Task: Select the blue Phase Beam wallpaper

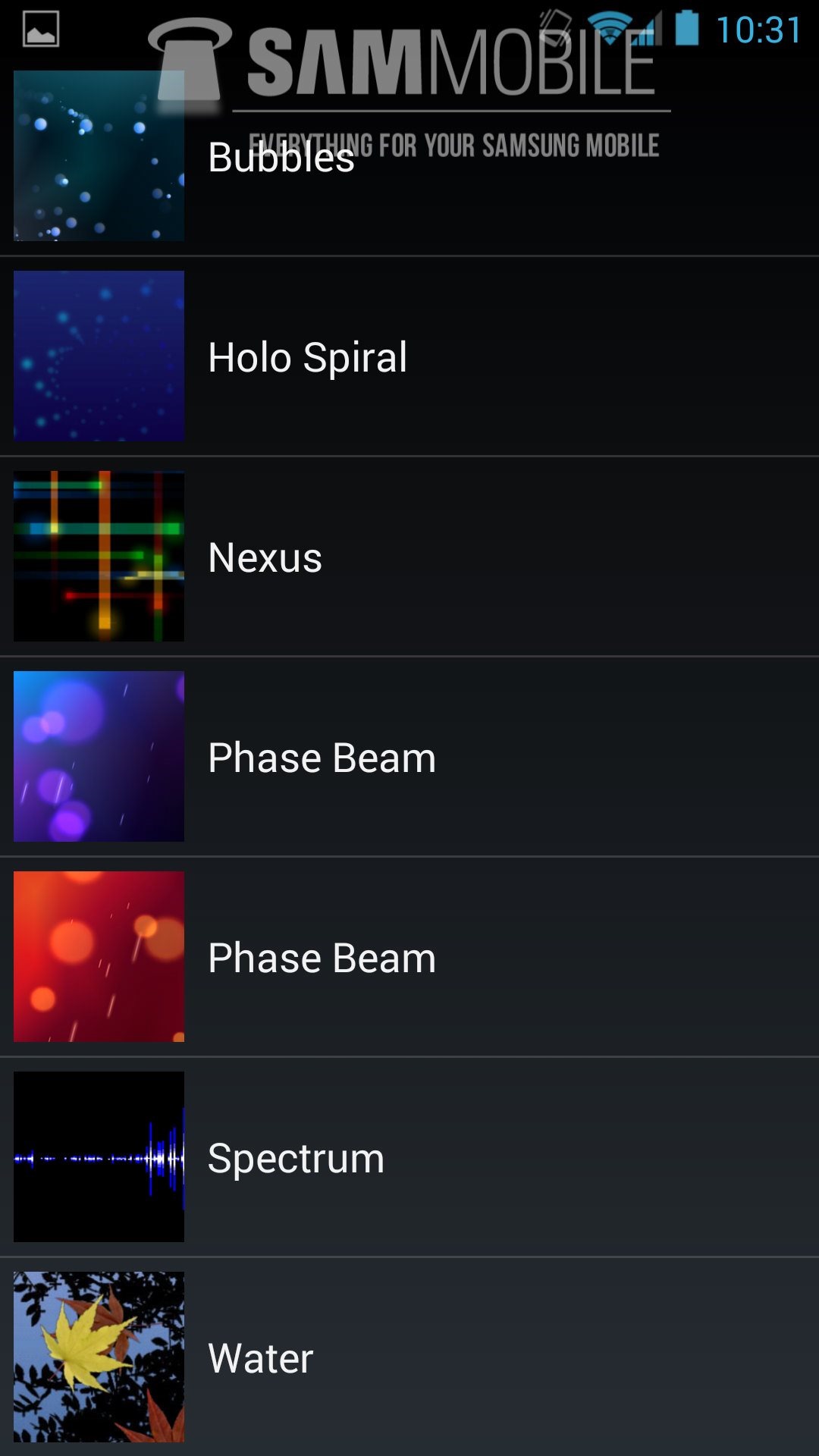Action: (322, 757)
